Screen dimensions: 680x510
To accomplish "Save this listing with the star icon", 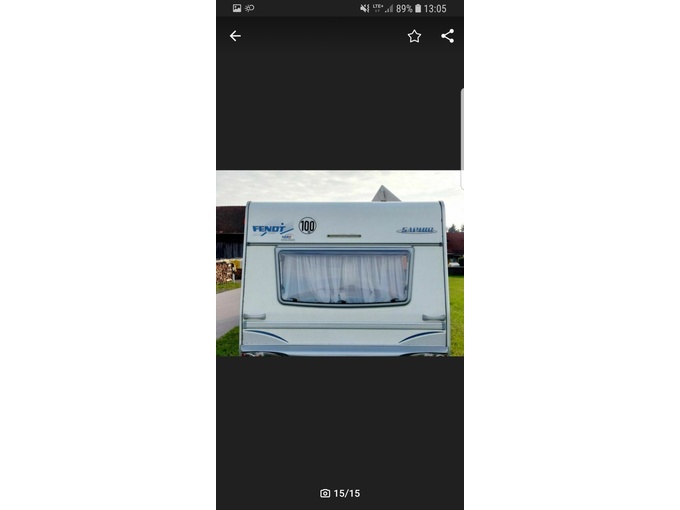I will point(414,36).
